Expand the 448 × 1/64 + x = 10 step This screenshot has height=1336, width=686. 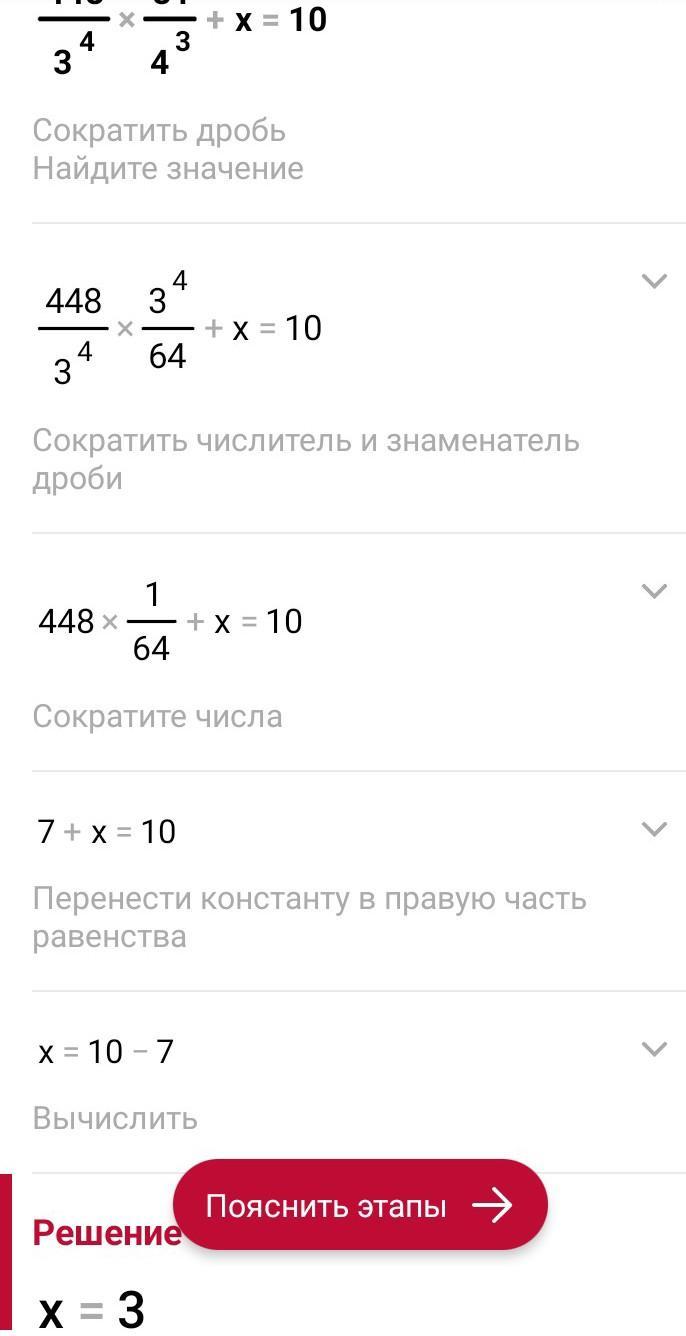pos(654,591)
